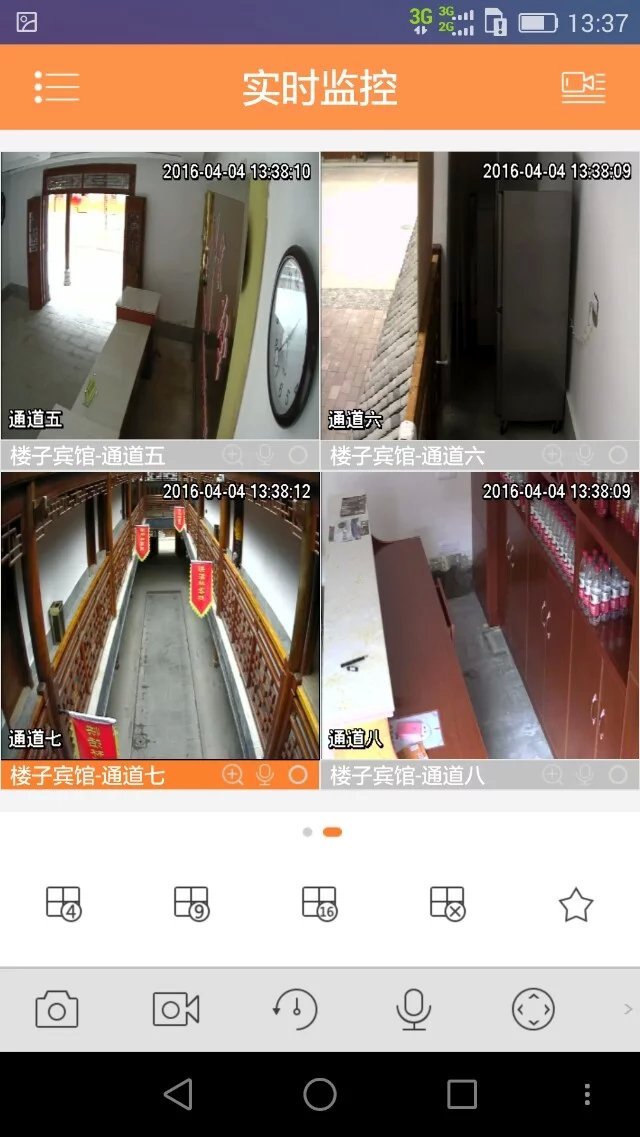The height and width of the screenshot is (1137, 640).
Task: Open playback history clock icon
Action: [x=295, y=1010]
